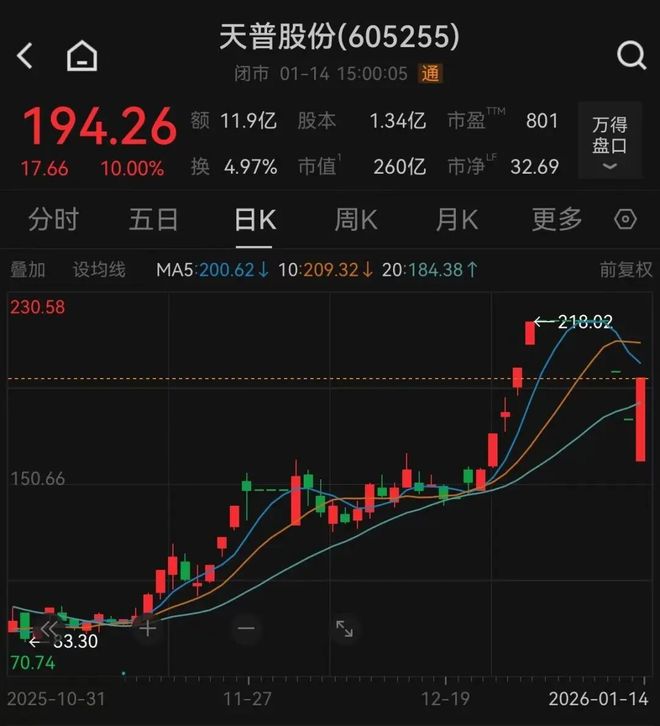Open 设均线 moving average settings
660x726 pixels.
click(99, 269)
